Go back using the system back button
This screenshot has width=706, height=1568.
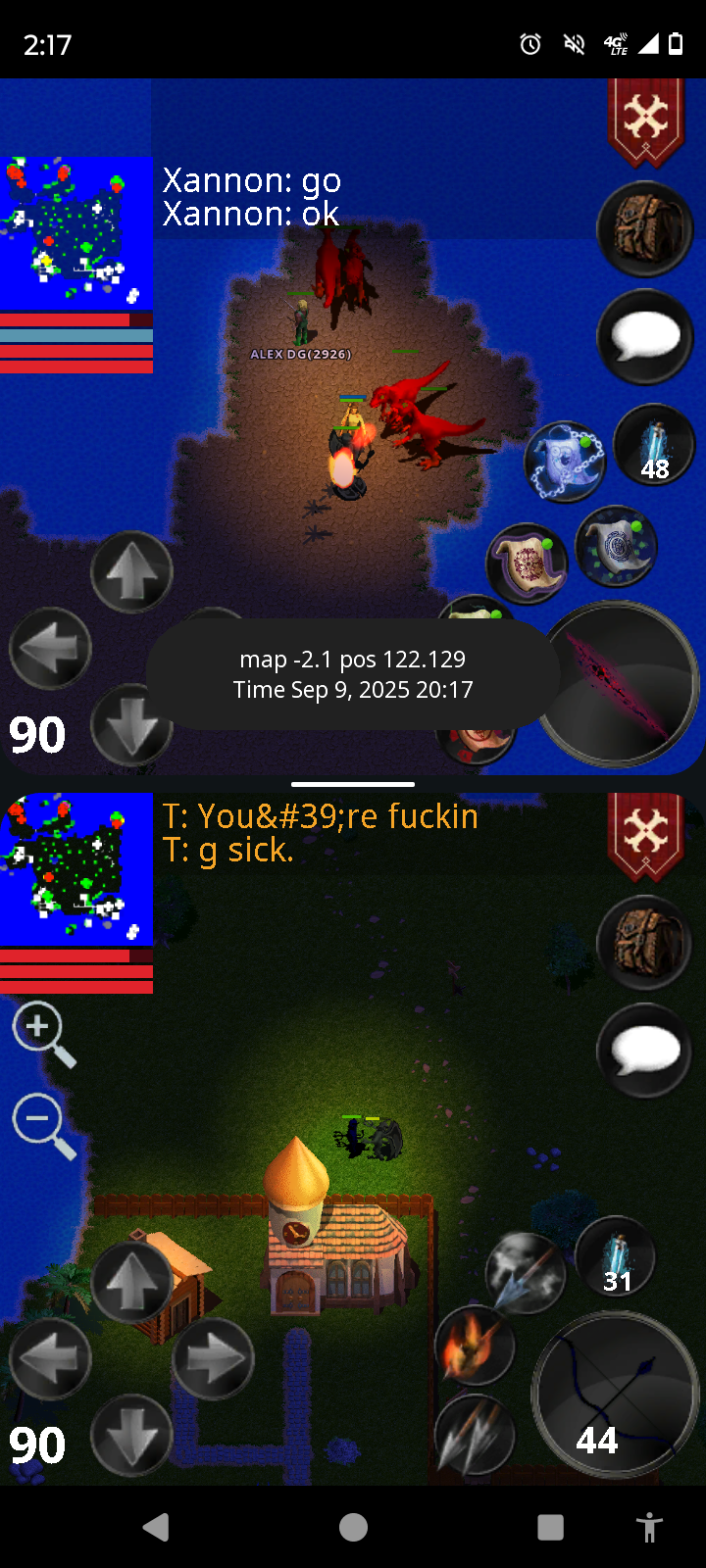pyautogui.click(x=156, y=1527)
